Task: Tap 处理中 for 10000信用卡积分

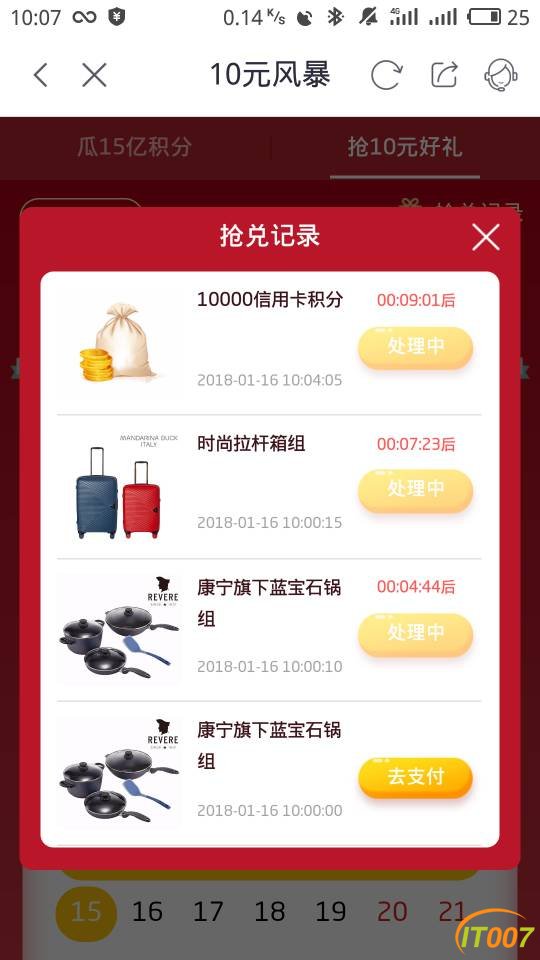Action: 415,347
